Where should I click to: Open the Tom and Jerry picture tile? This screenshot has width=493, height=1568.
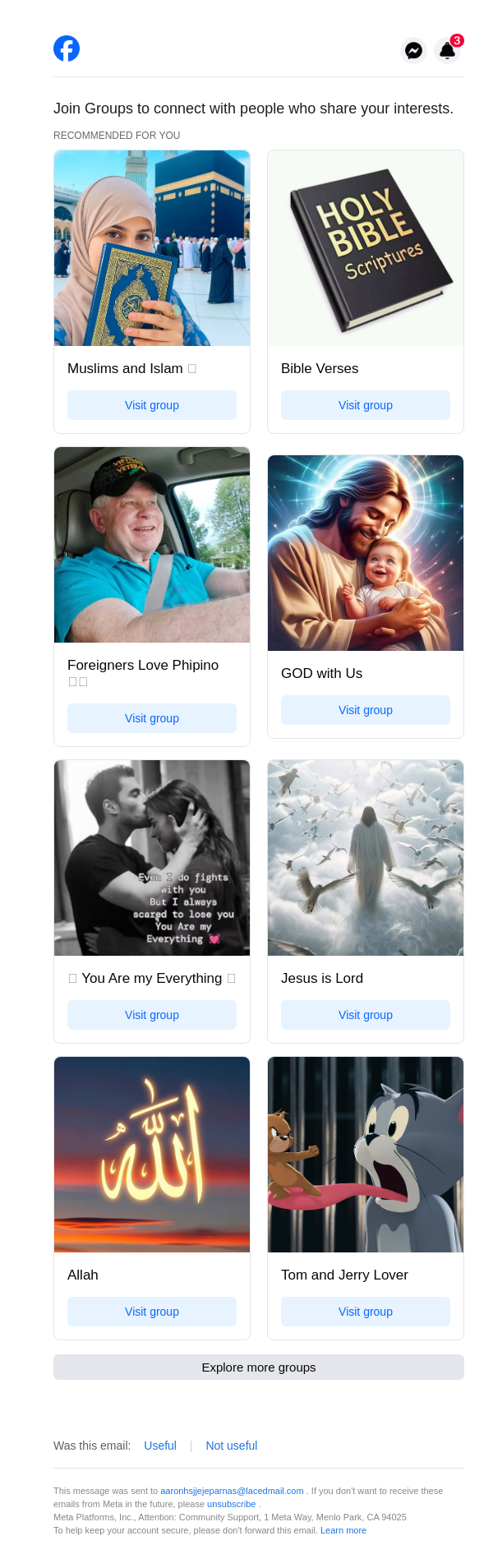click(x=366, y=1155)
